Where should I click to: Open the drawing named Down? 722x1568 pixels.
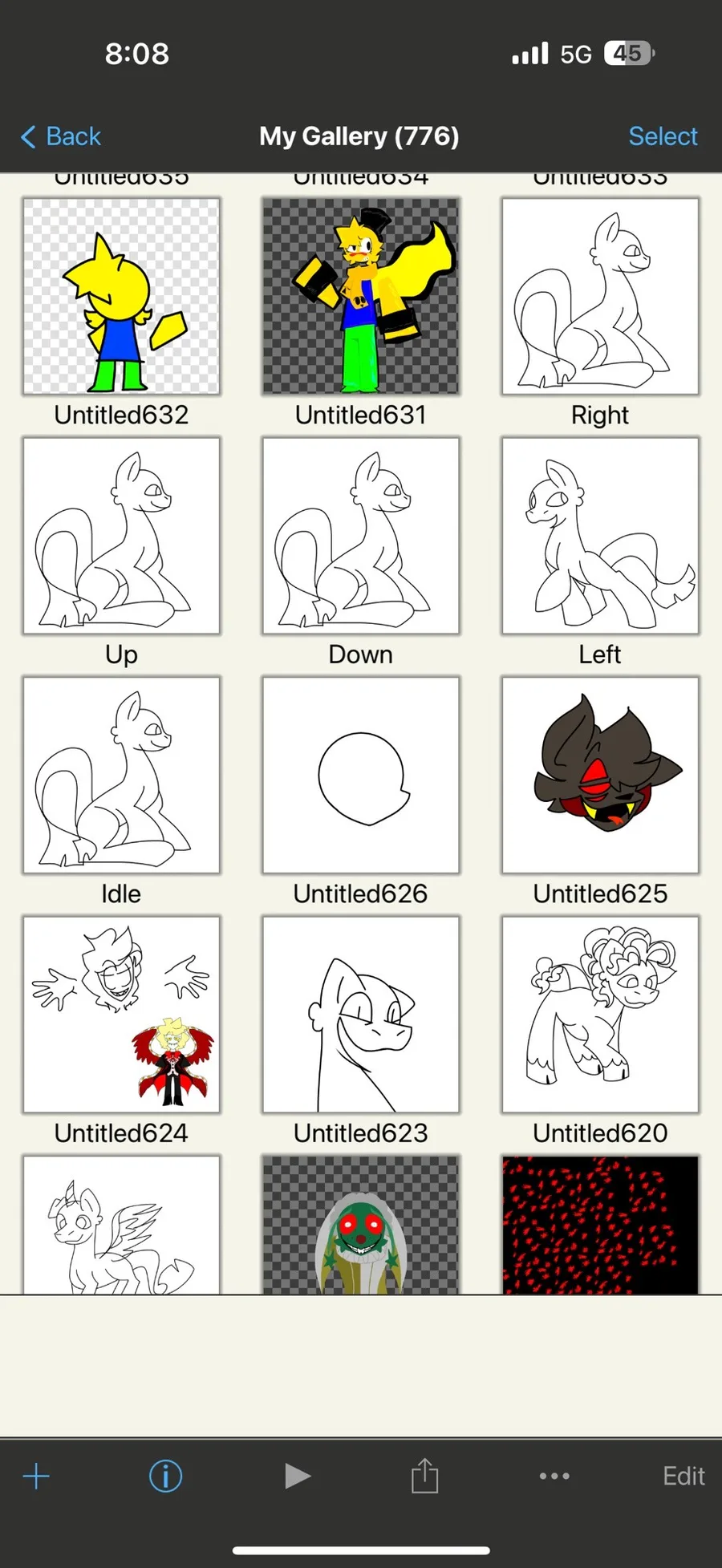(360, 536)
